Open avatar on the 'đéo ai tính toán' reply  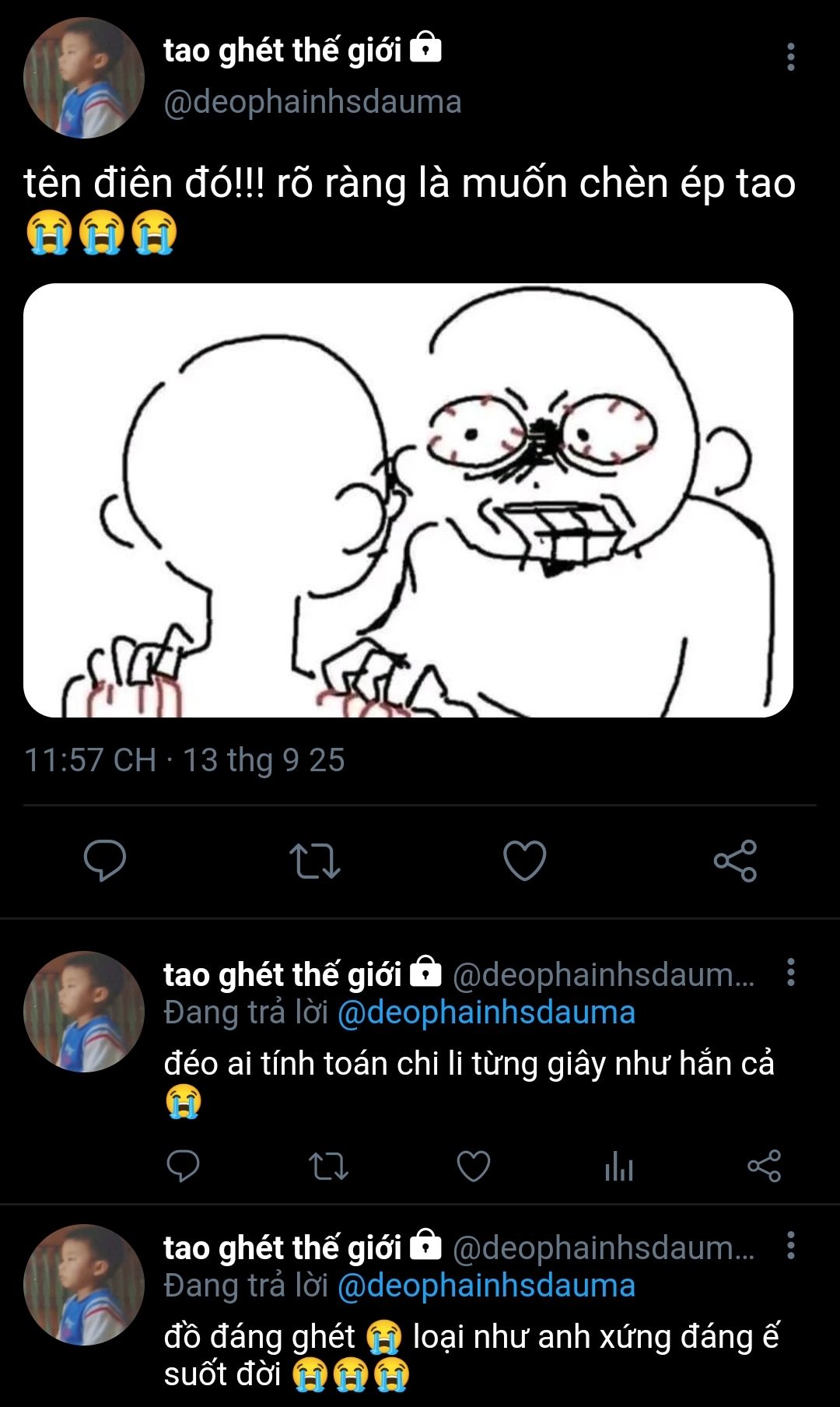point(84,1012)
